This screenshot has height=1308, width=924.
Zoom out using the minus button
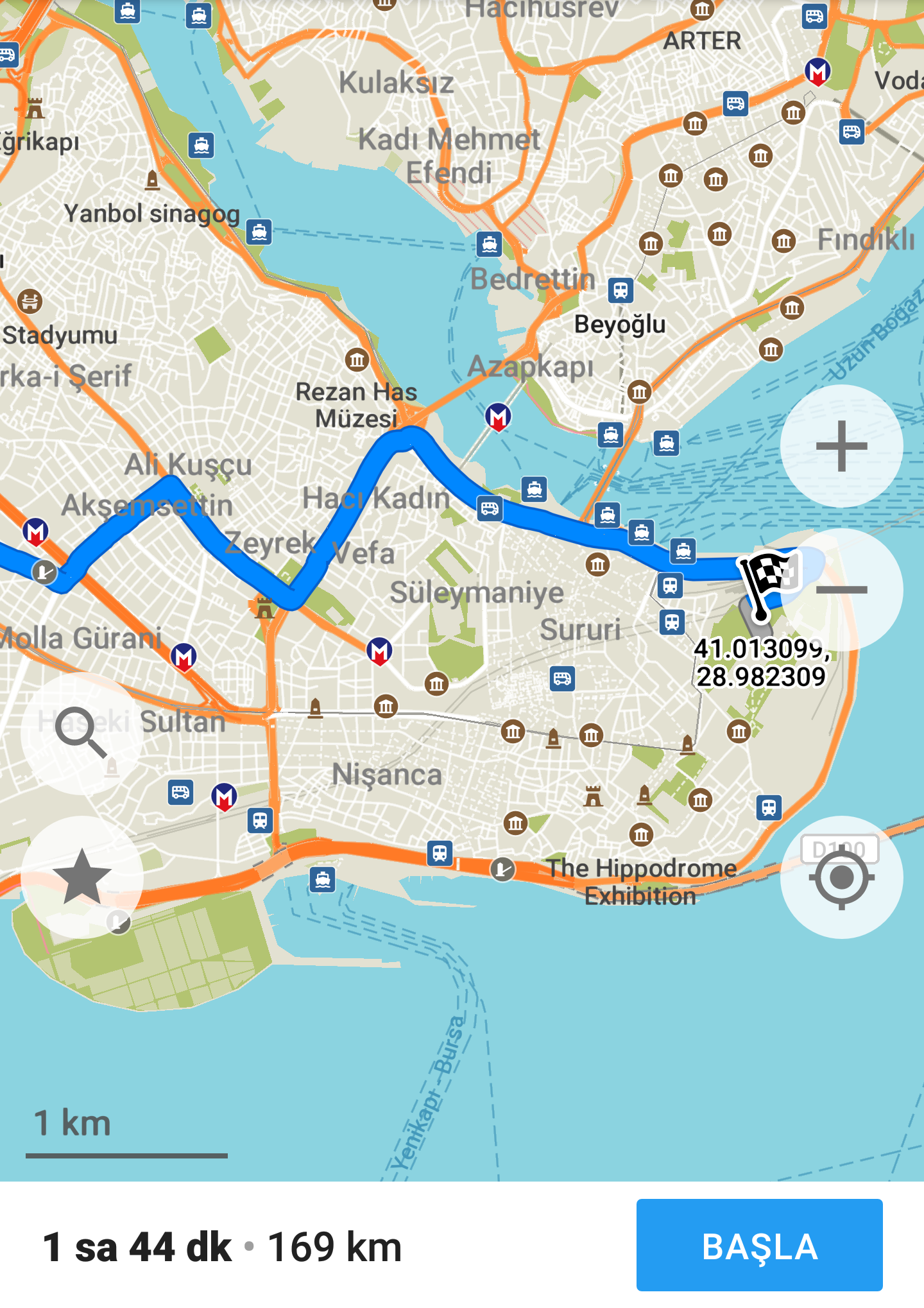pos(841,587)
